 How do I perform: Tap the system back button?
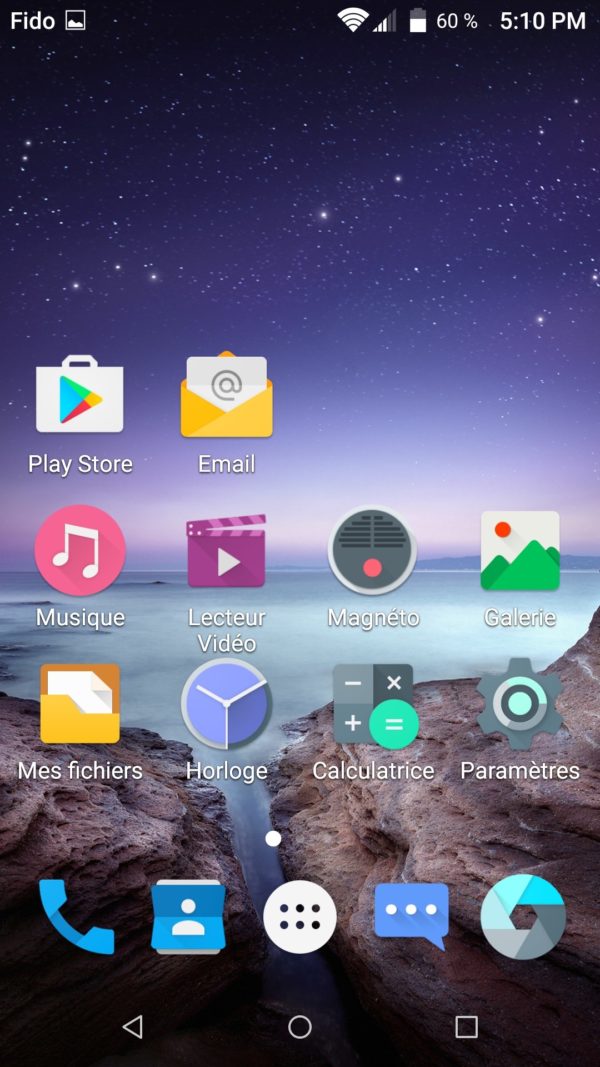tap(132, 1026)
